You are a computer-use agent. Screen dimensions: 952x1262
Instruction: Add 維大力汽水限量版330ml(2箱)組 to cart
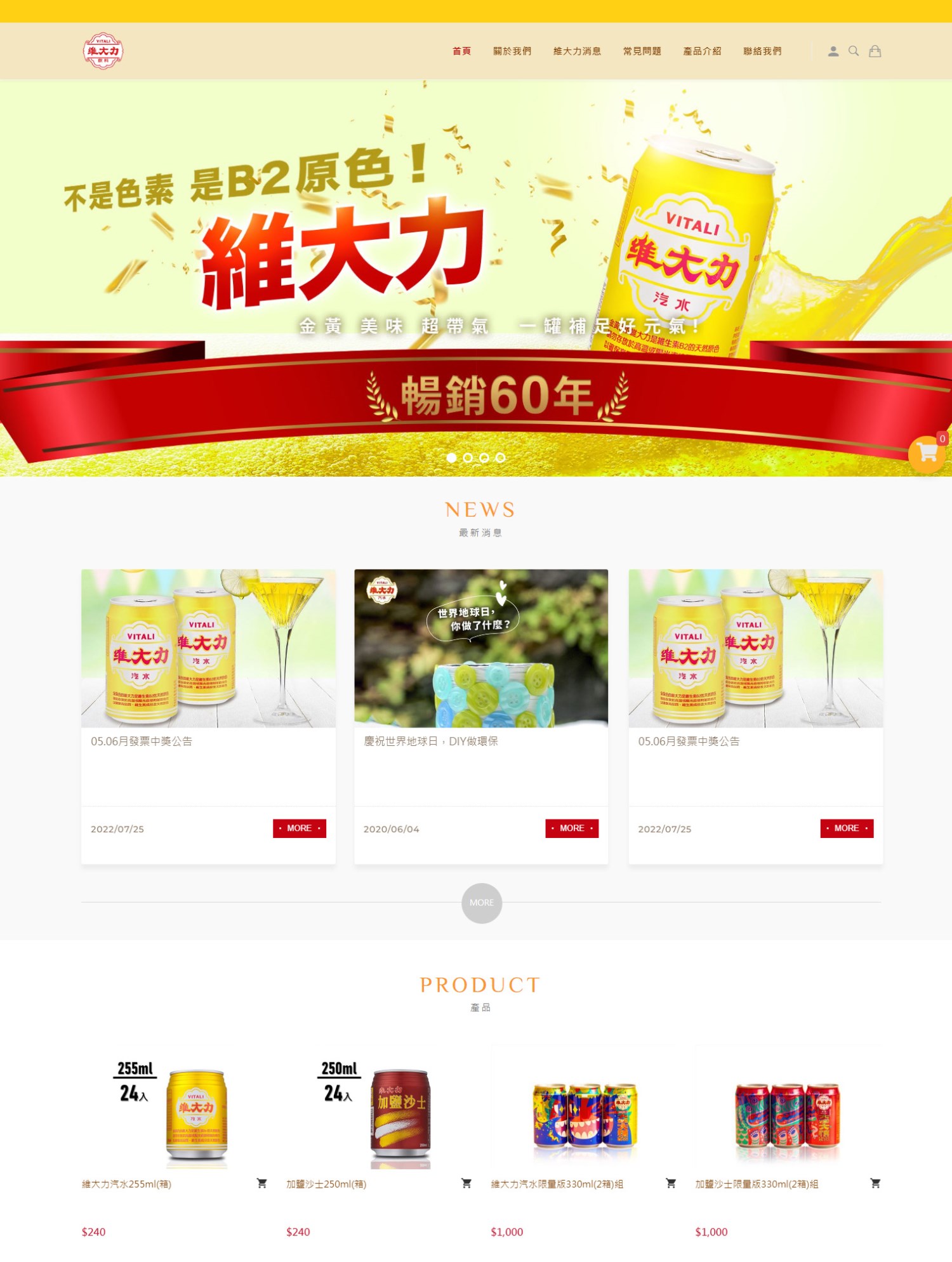pos(670,1183)
